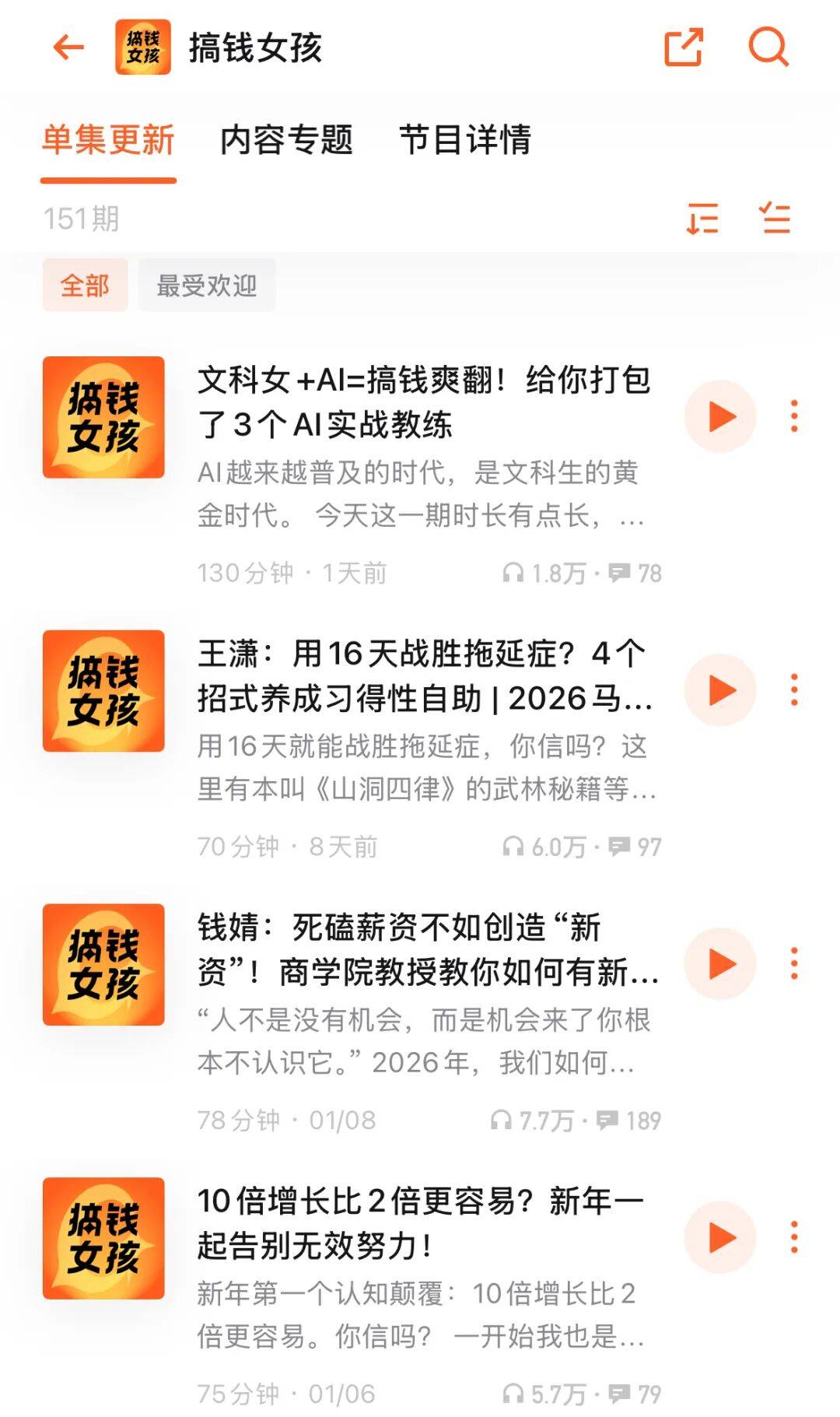Select the 全部 filter chip

pyautogui.click(x=86, y=285)
